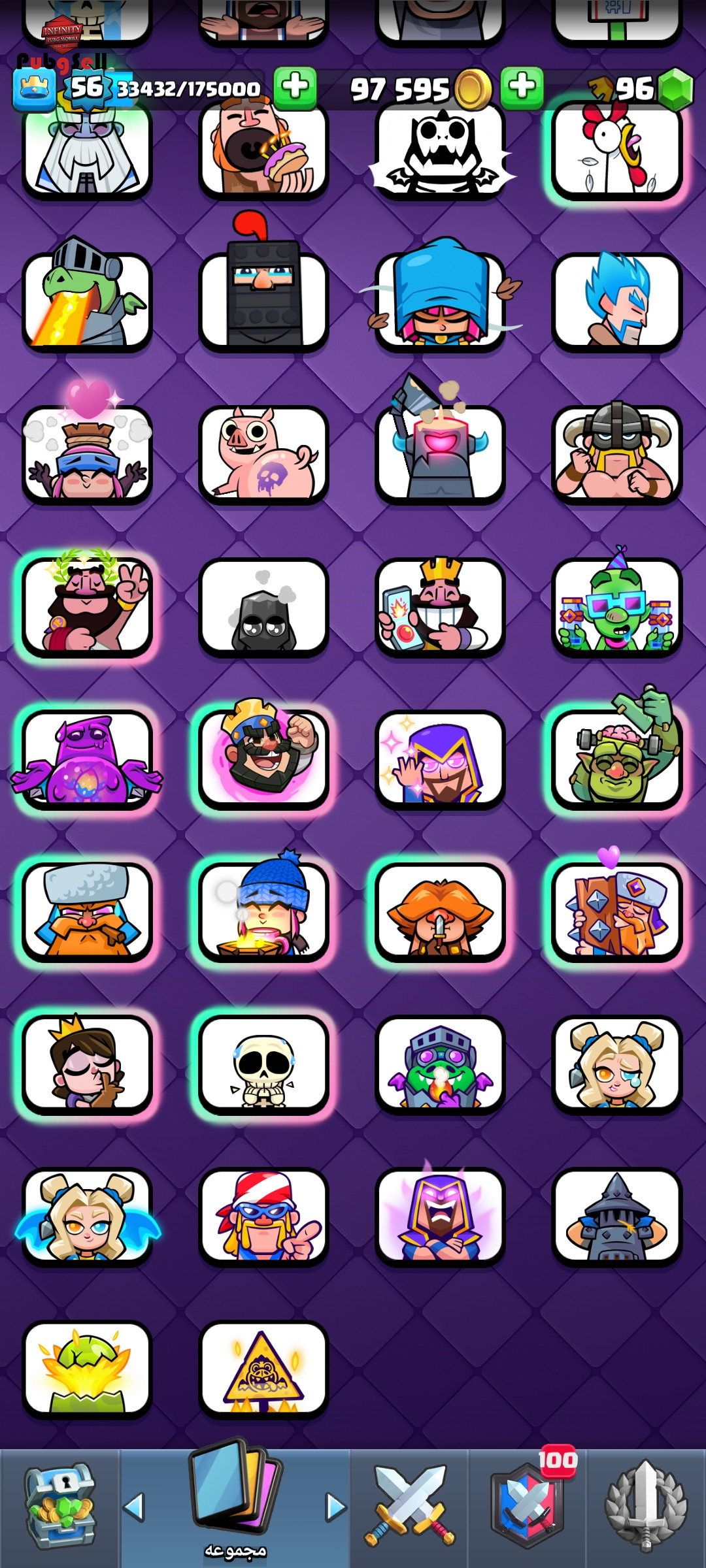This screenshot has height=1568, width=706.
Task: Open the shop chest tab
Action: [60, 1507]
